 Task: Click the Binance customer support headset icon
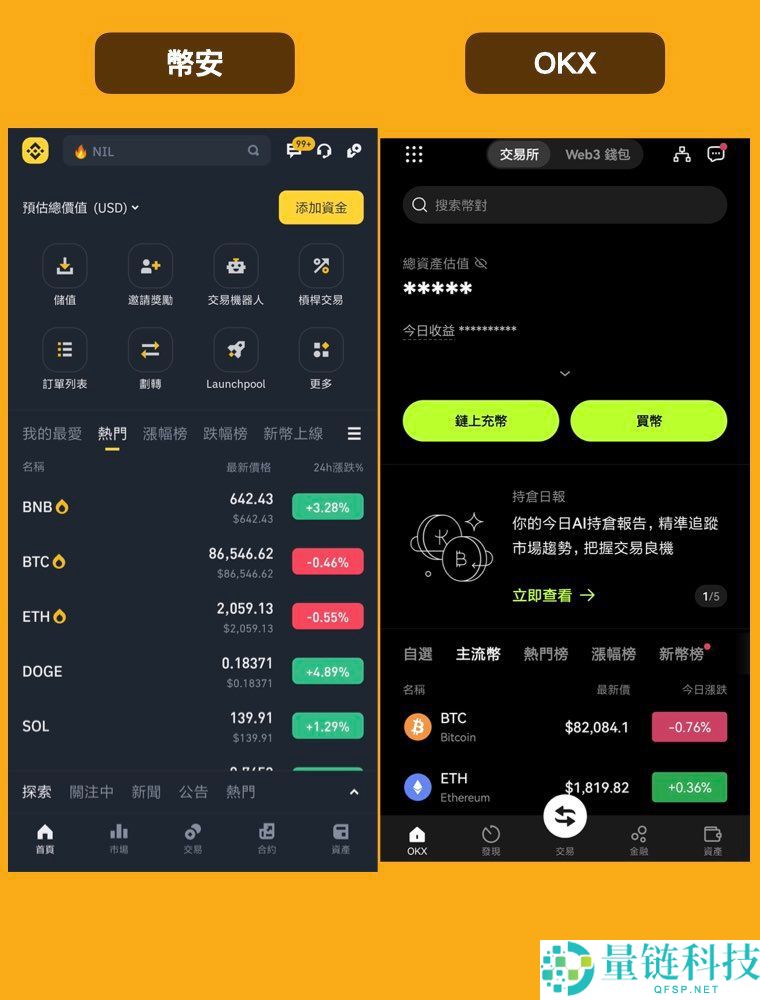pyautogui.click(x=324, y=151)
